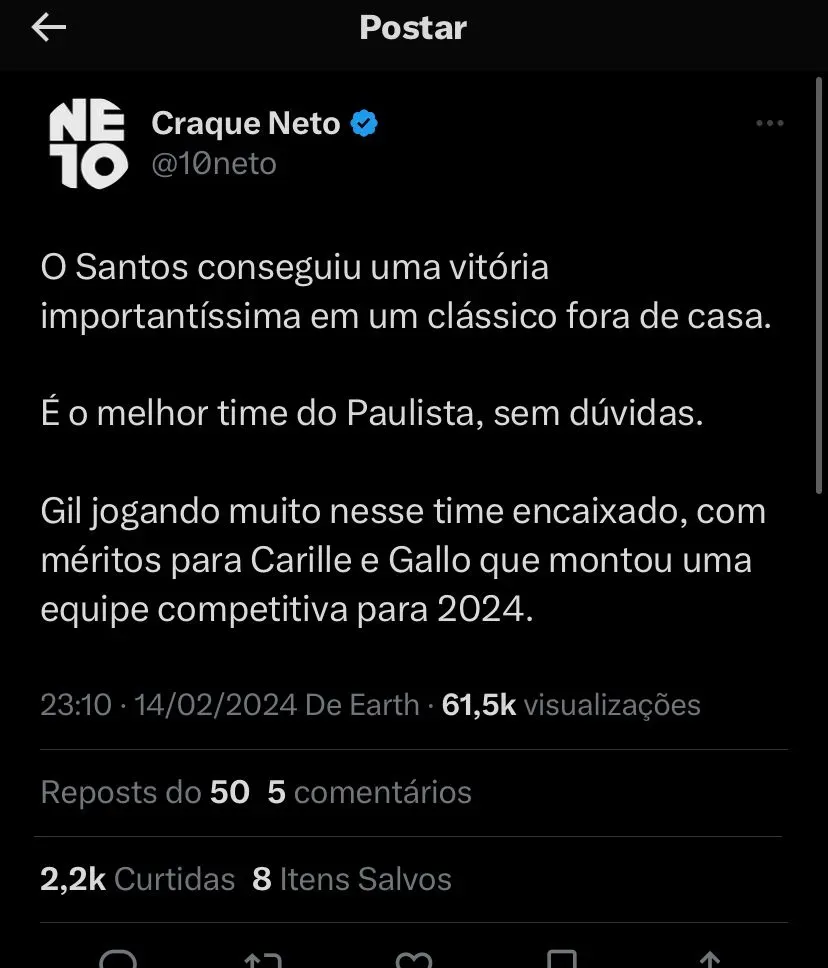Open Craque Neto's profile picture
The width and height of the screenshot is (828, 968).
click(x=87, y=144)
